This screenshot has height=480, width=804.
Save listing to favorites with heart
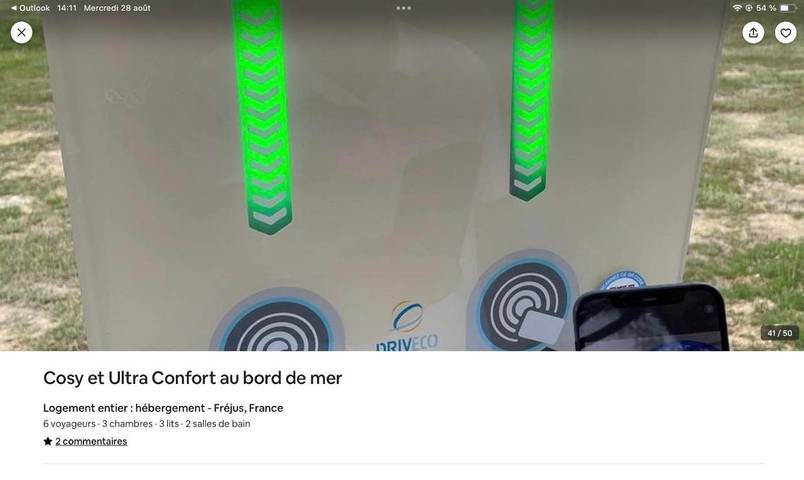click(x=786, y=32)
